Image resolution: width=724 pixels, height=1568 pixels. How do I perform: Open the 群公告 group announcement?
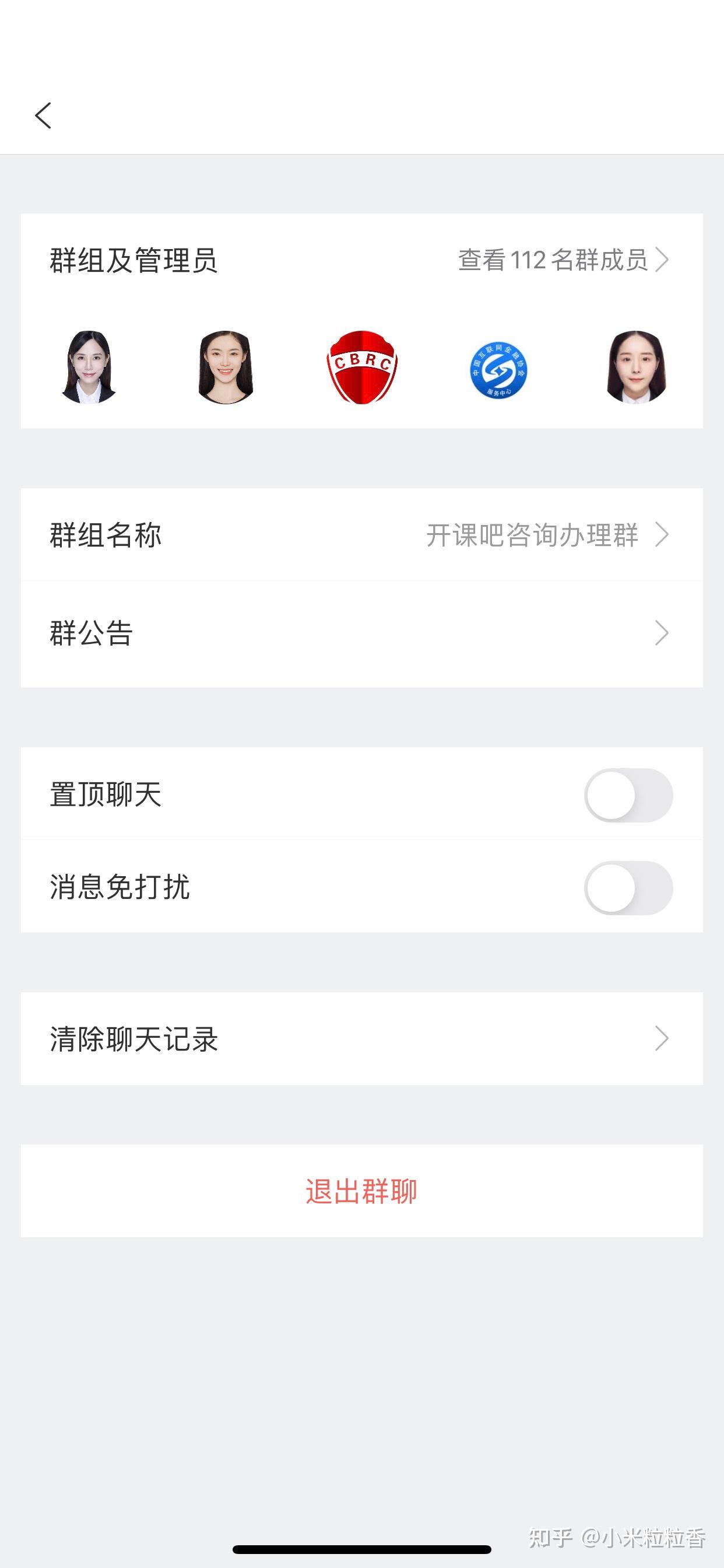(x=361, y=633)
